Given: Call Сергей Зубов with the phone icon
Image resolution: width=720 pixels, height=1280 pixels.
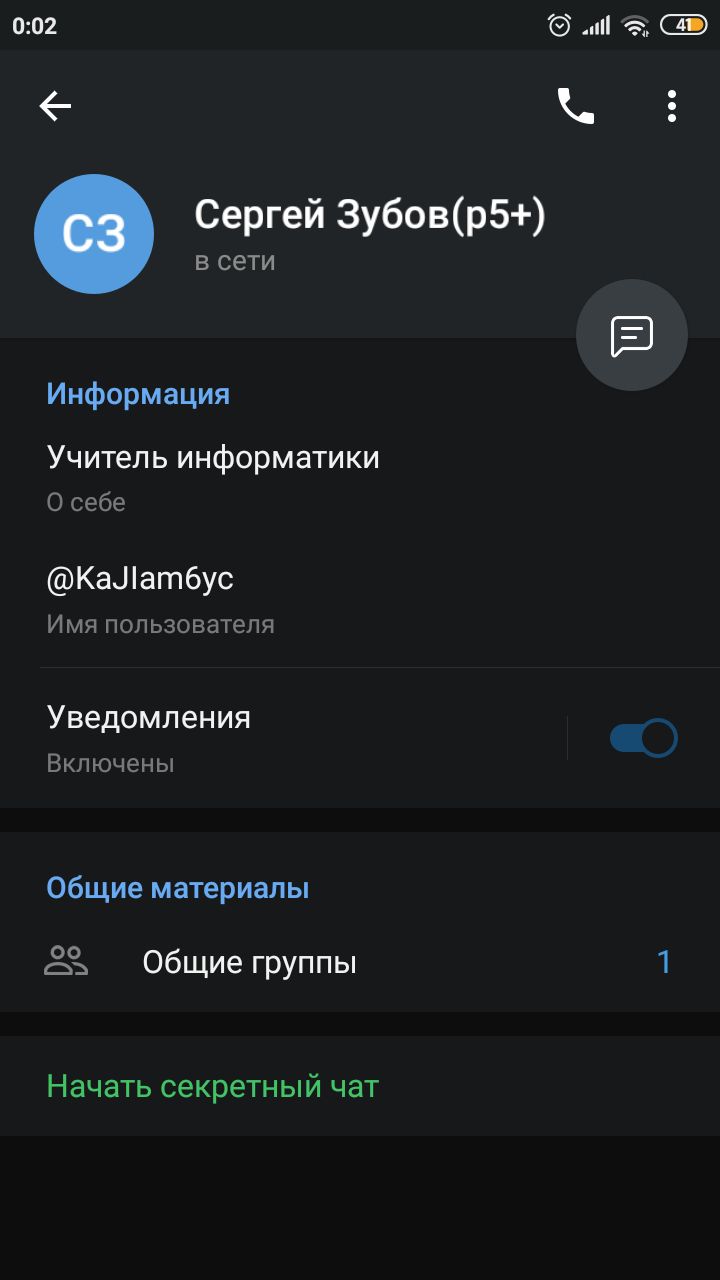Looking at the screenshot, I should click(576, 106).
